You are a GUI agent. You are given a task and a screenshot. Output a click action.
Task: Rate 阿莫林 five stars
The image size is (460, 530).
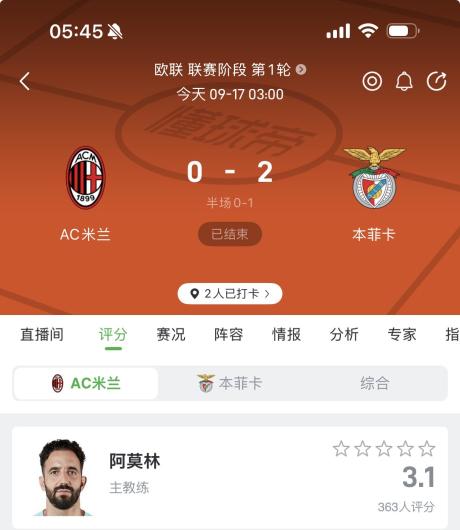click(x=427, y=449)
